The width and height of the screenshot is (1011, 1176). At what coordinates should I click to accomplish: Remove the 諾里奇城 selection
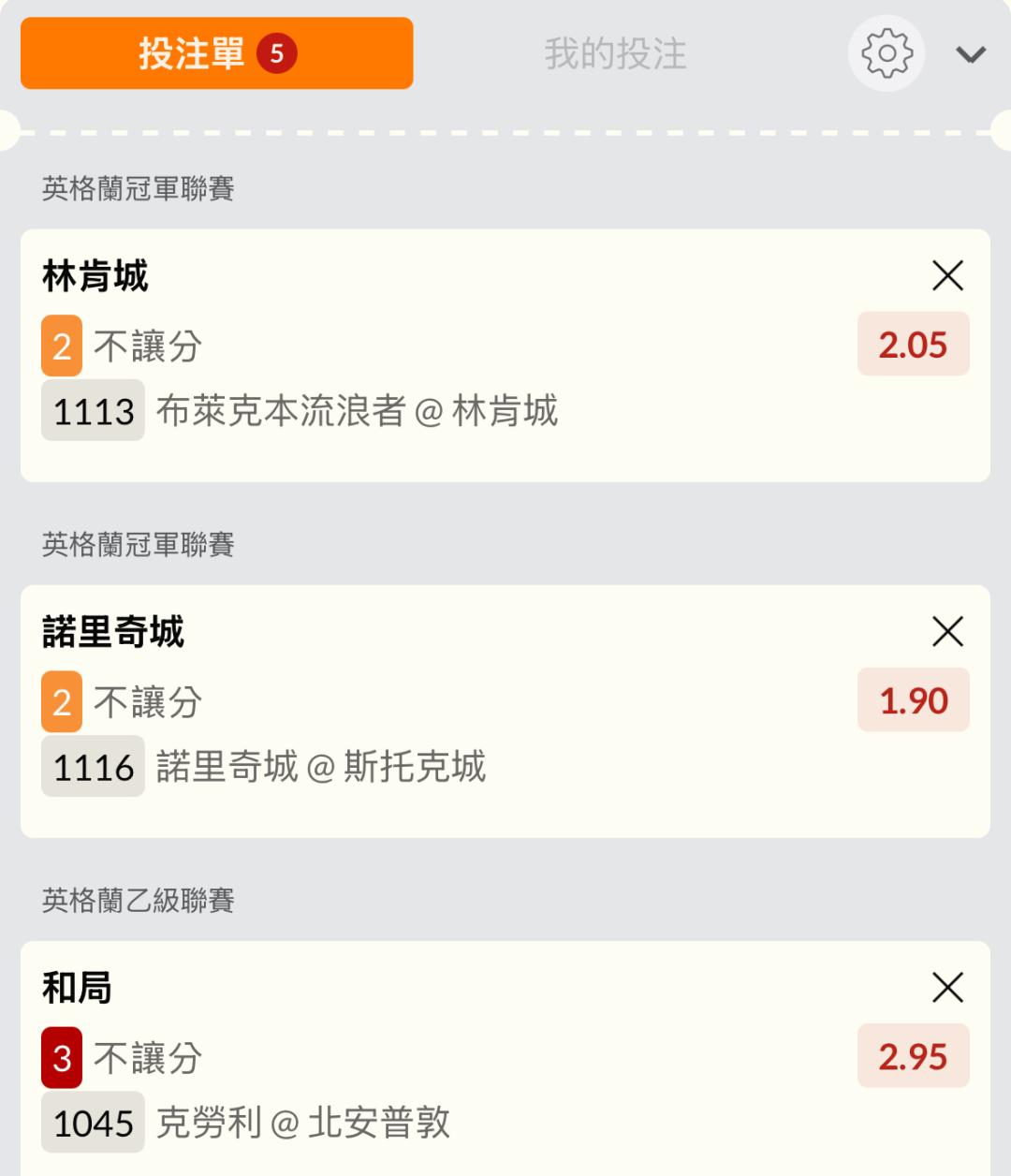tap(948, 632)
